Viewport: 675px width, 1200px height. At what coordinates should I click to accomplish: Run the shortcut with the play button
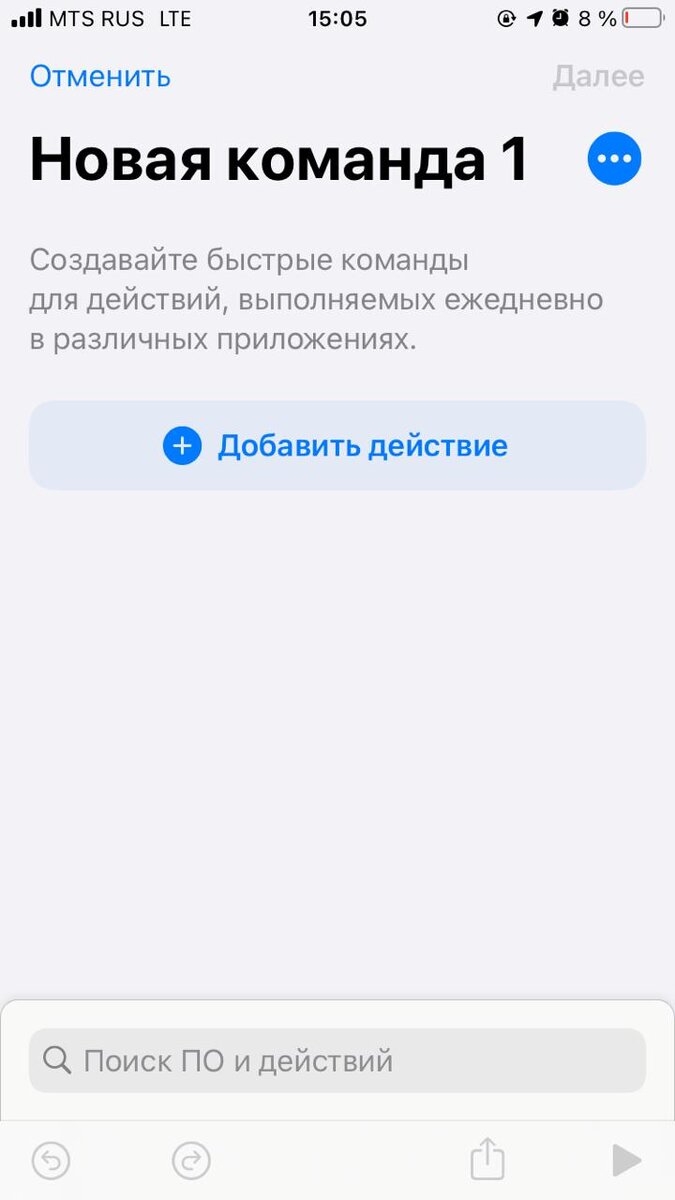pos(626,1161)
